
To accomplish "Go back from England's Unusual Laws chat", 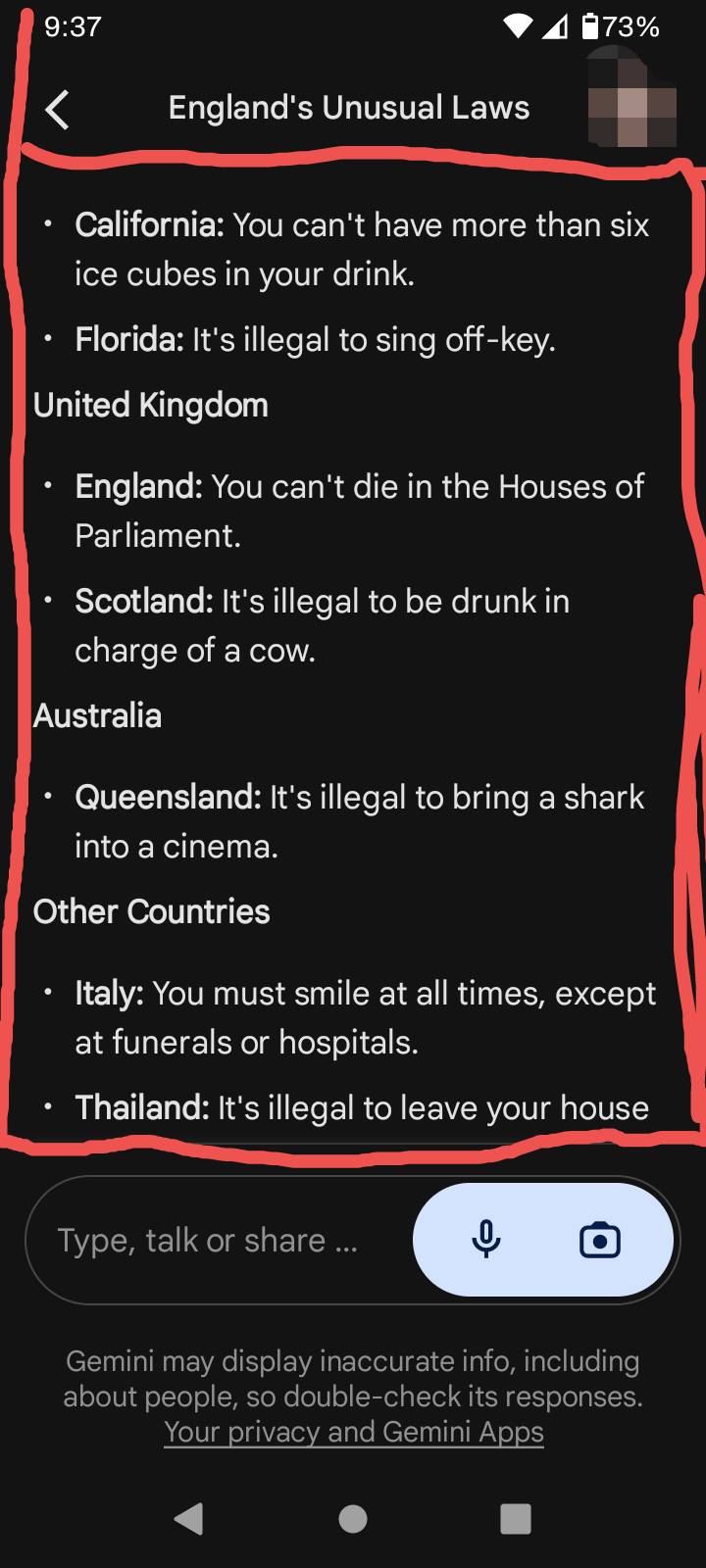I will click(58, 109).
